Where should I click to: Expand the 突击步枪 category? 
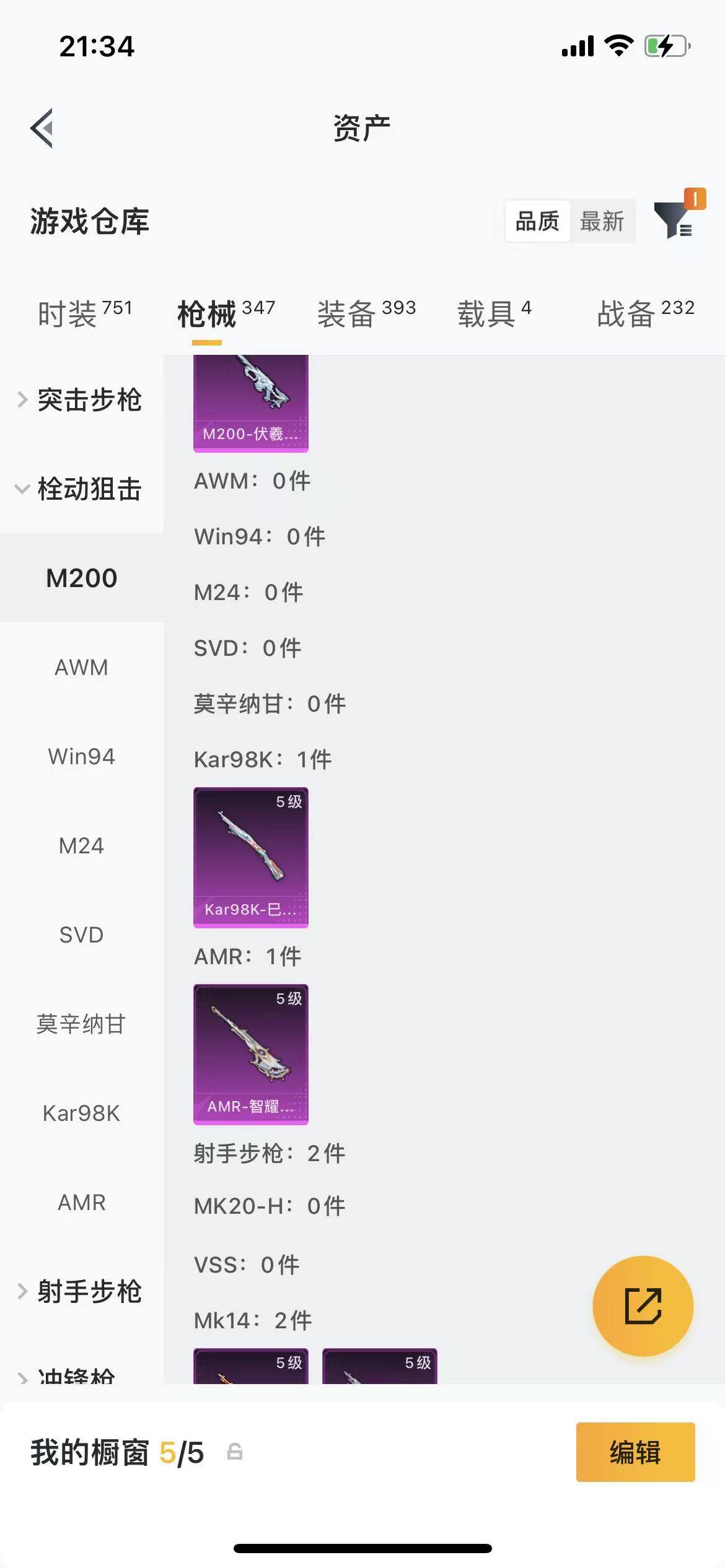tap(82, 399)
